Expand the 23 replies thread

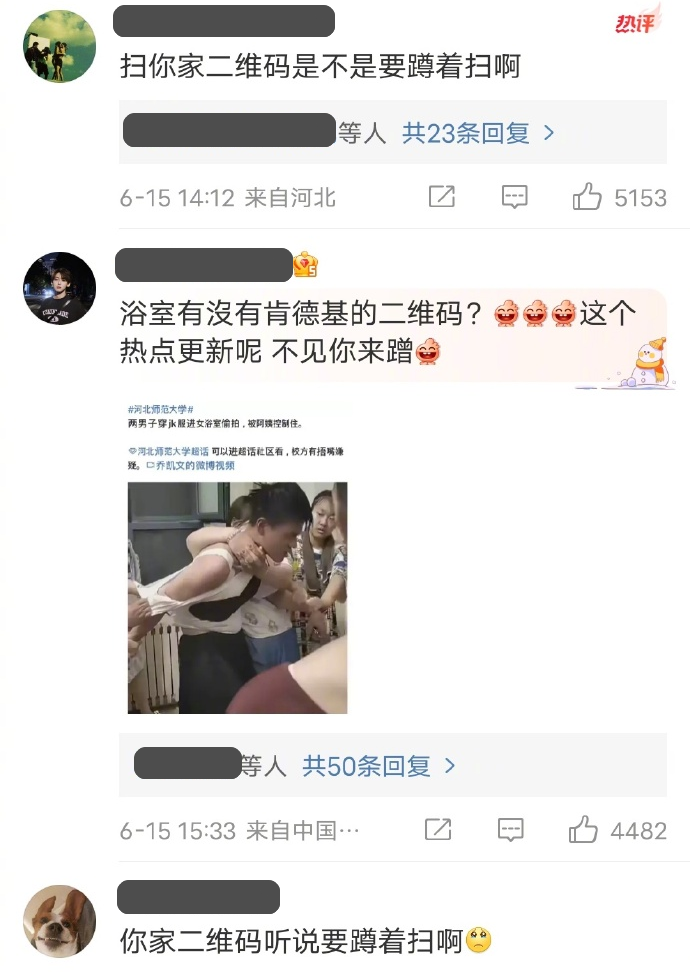point(478,133)
